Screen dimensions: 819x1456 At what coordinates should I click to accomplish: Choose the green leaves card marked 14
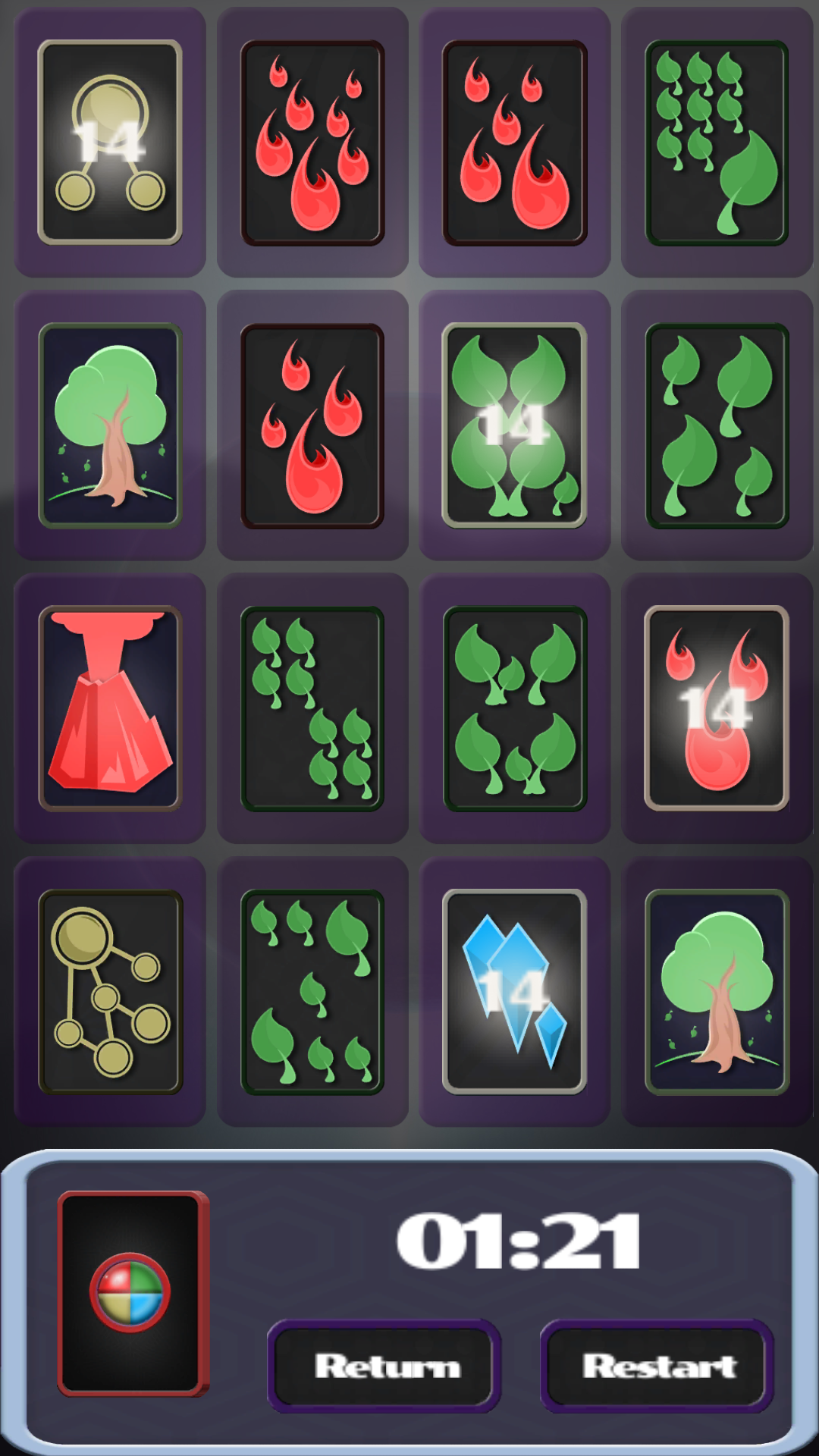514,425
